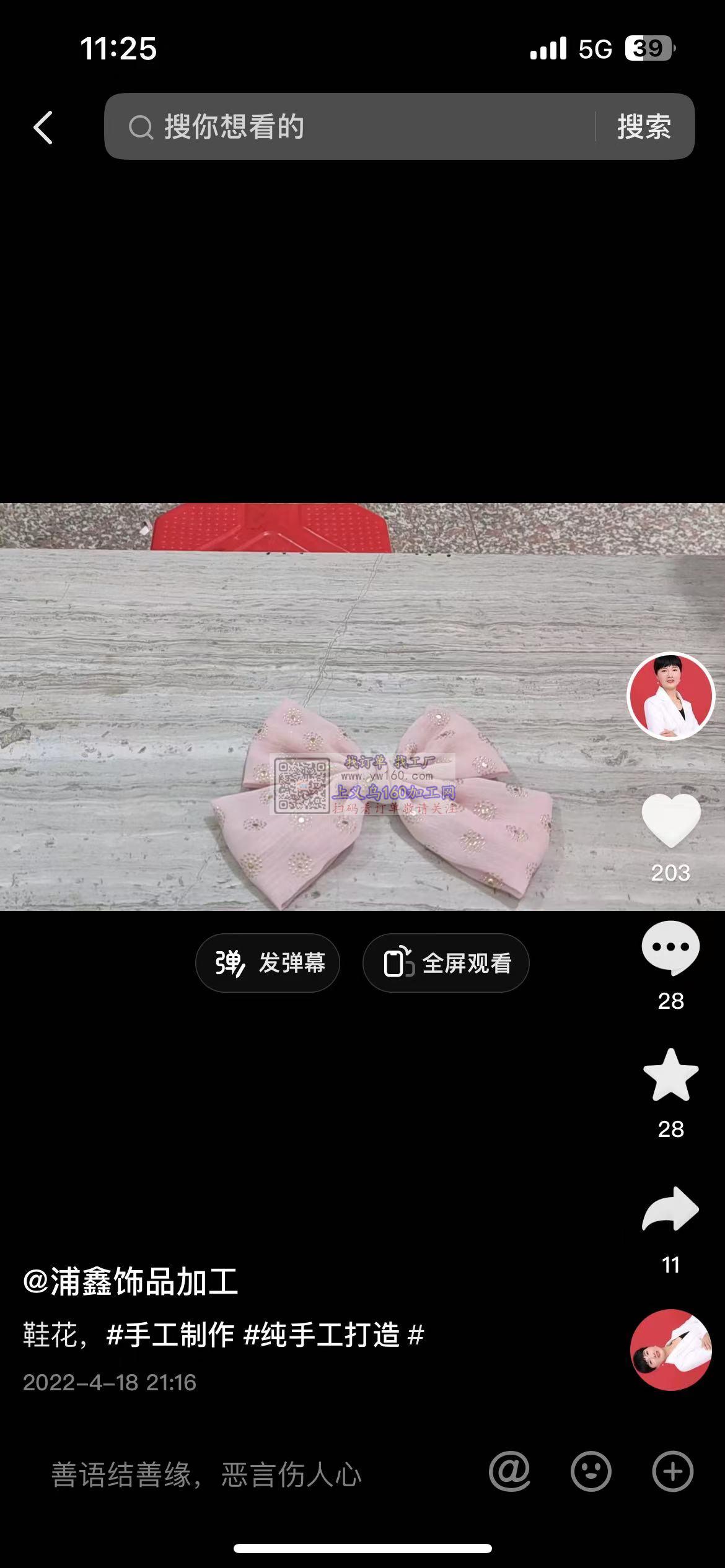
Task: Go back with the top-left arrow
Action: pos(43,128)
